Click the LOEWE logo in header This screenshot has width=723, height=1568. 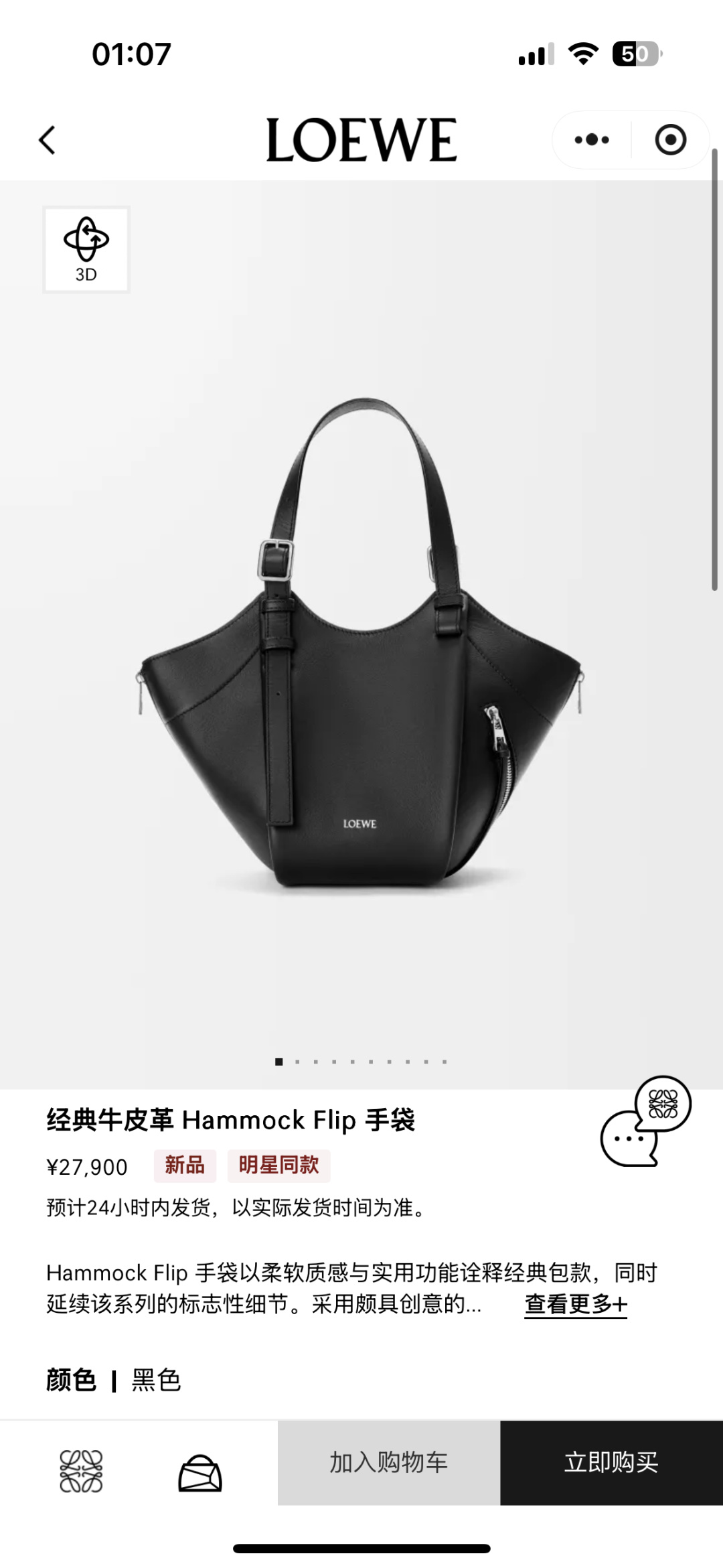click(x=361, y=139)
